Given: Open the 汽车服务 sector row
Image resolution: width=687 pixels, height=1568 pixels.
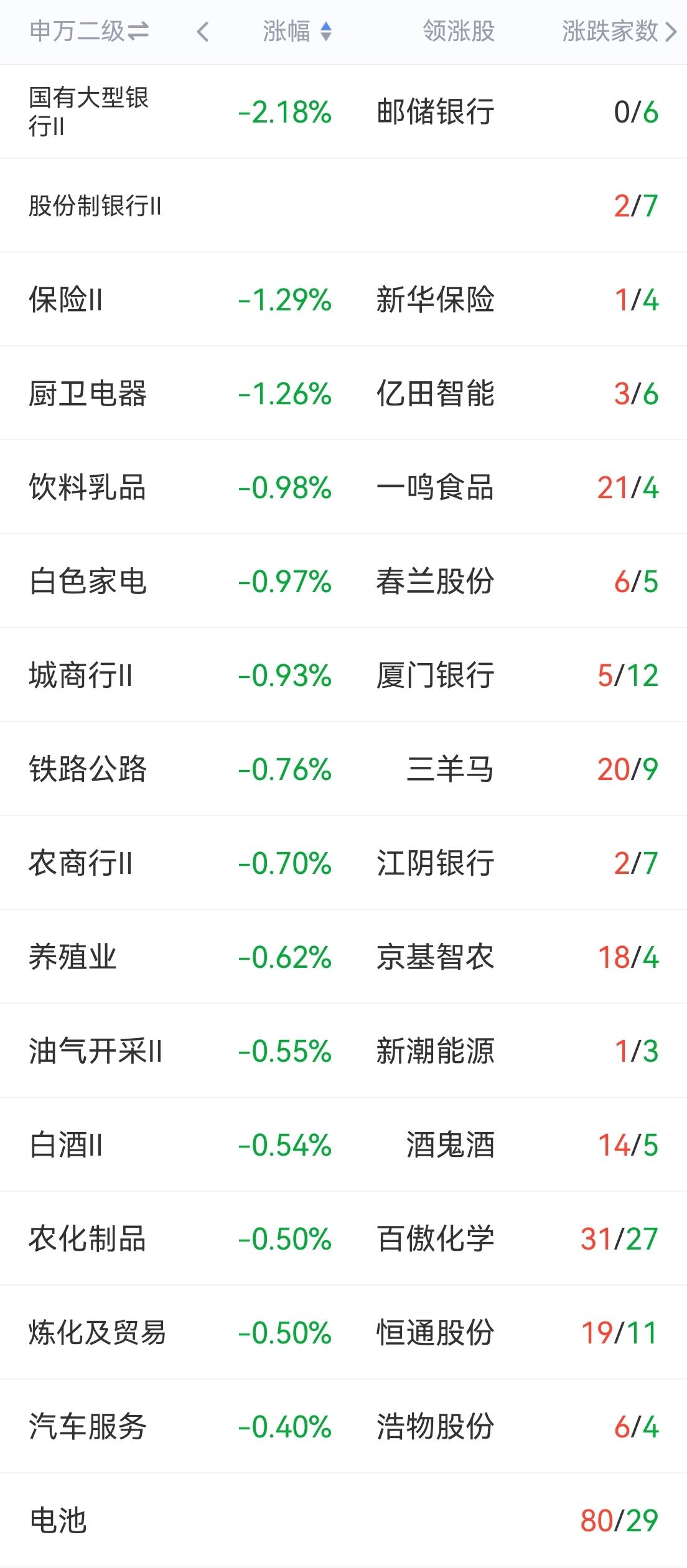Looking at the screenshot, I should point(343,1426).
